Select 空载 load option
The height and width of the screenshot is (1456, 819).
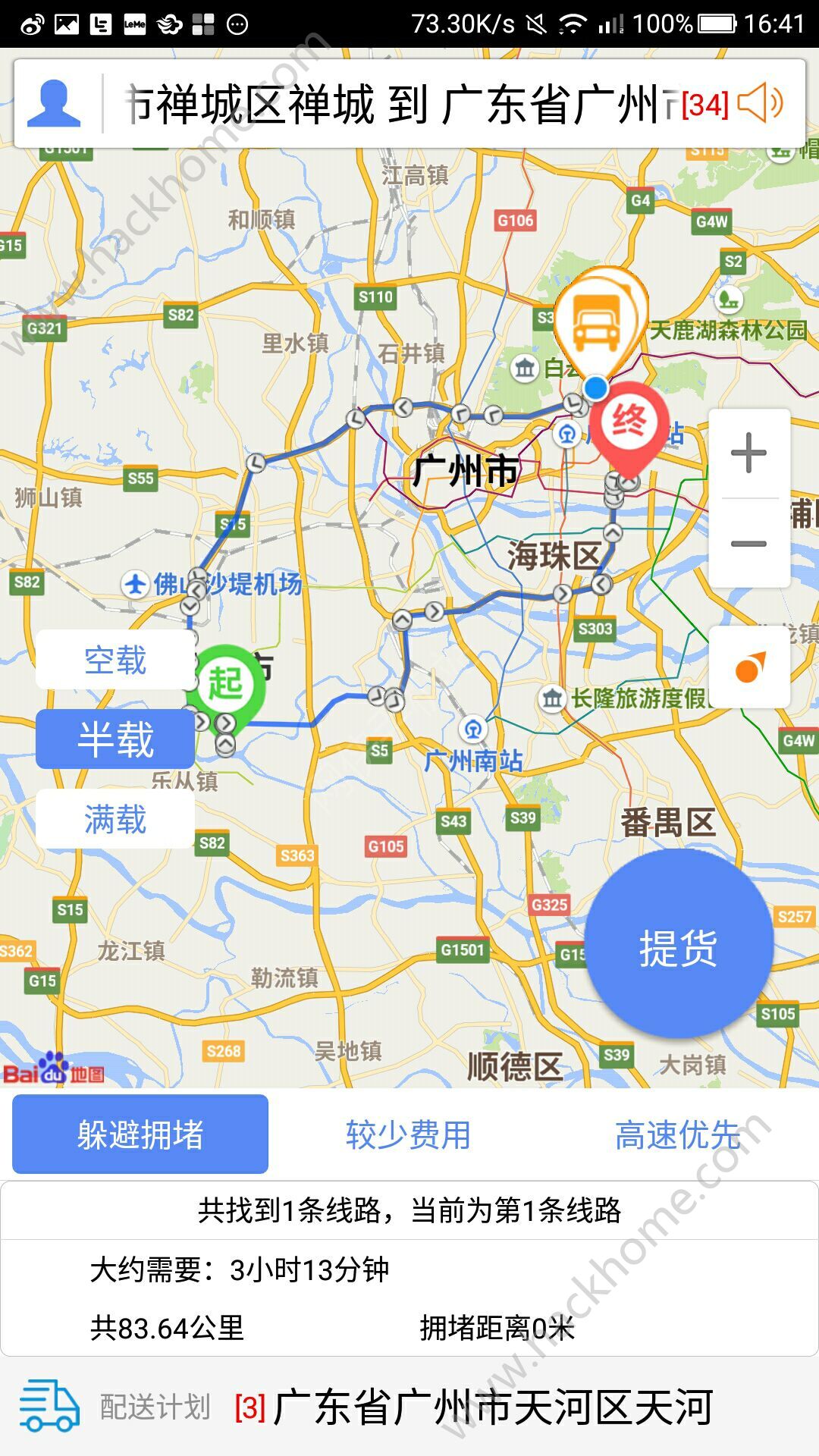click(x=115, y=660)
